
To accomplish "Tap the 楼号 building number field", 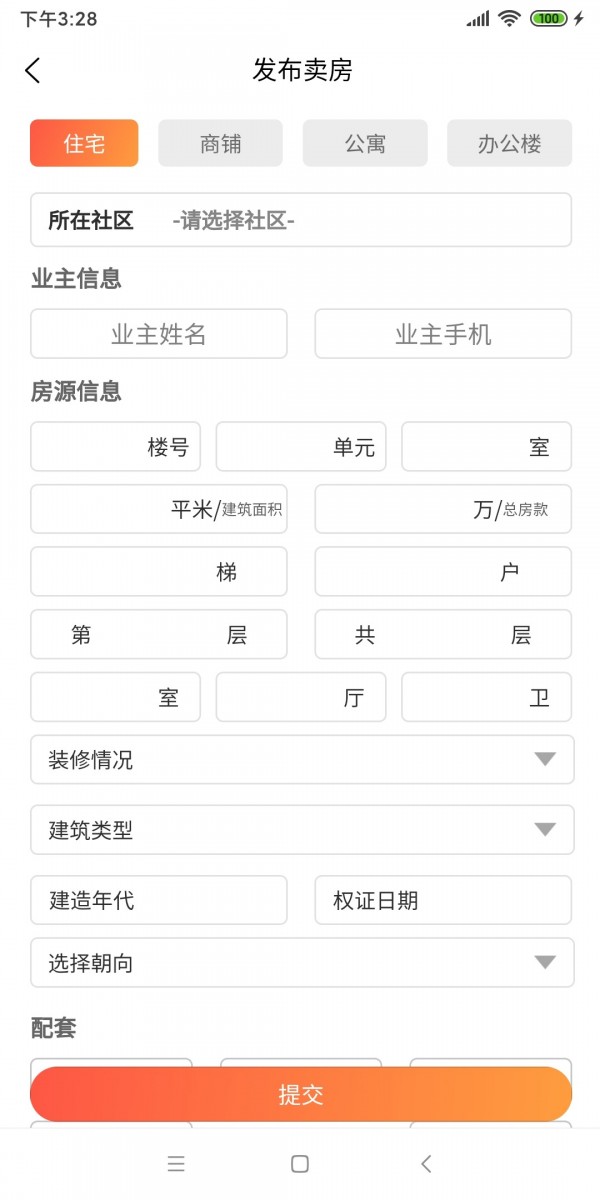I will coord(115,446).
